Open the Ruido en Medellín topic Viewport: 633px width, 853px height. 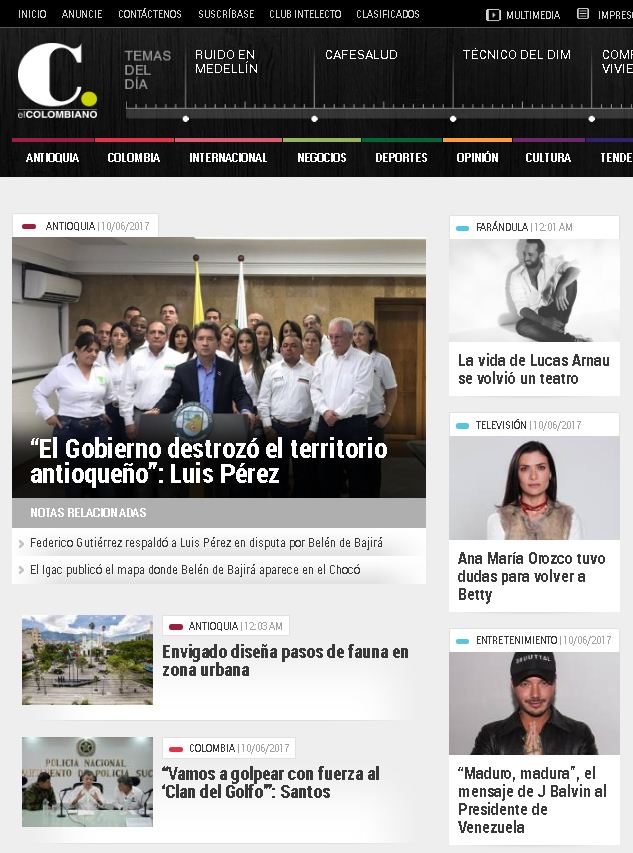tap(226, 62)
